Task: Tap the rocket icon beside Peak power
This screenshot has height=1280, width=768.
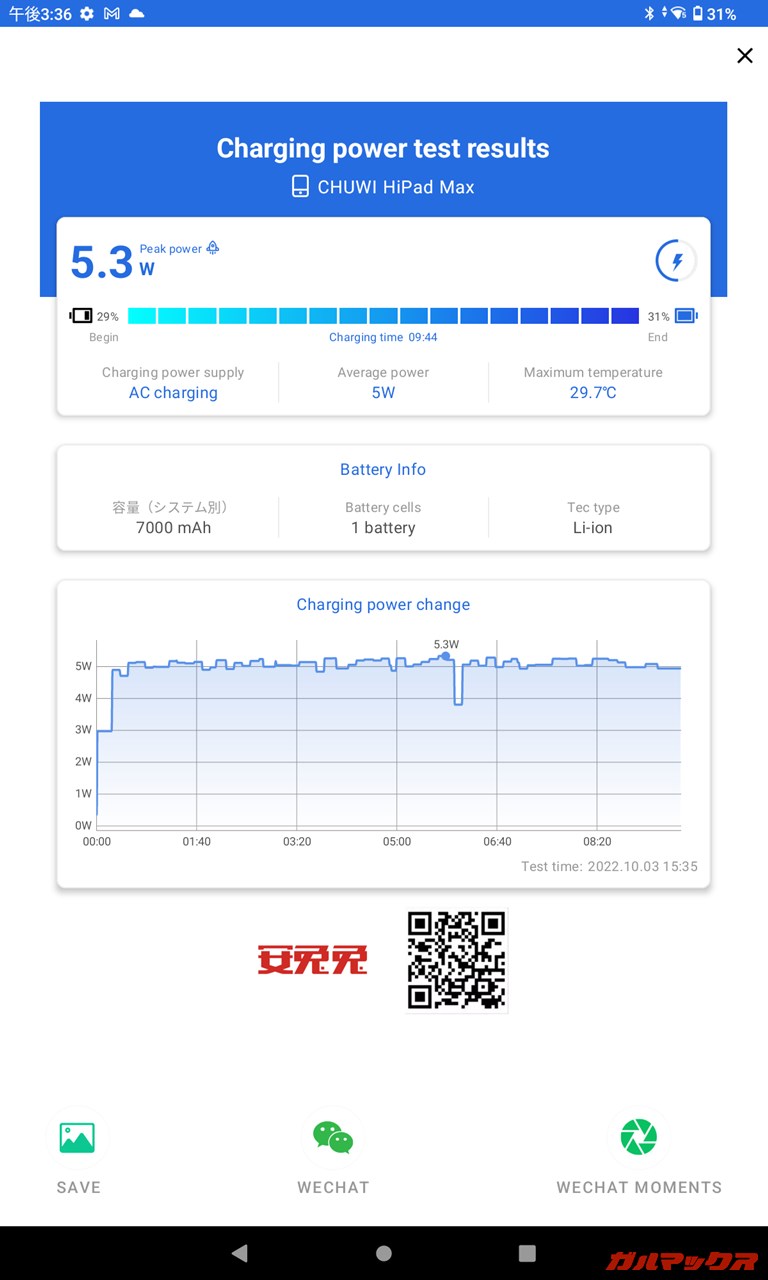Action: 211,248
